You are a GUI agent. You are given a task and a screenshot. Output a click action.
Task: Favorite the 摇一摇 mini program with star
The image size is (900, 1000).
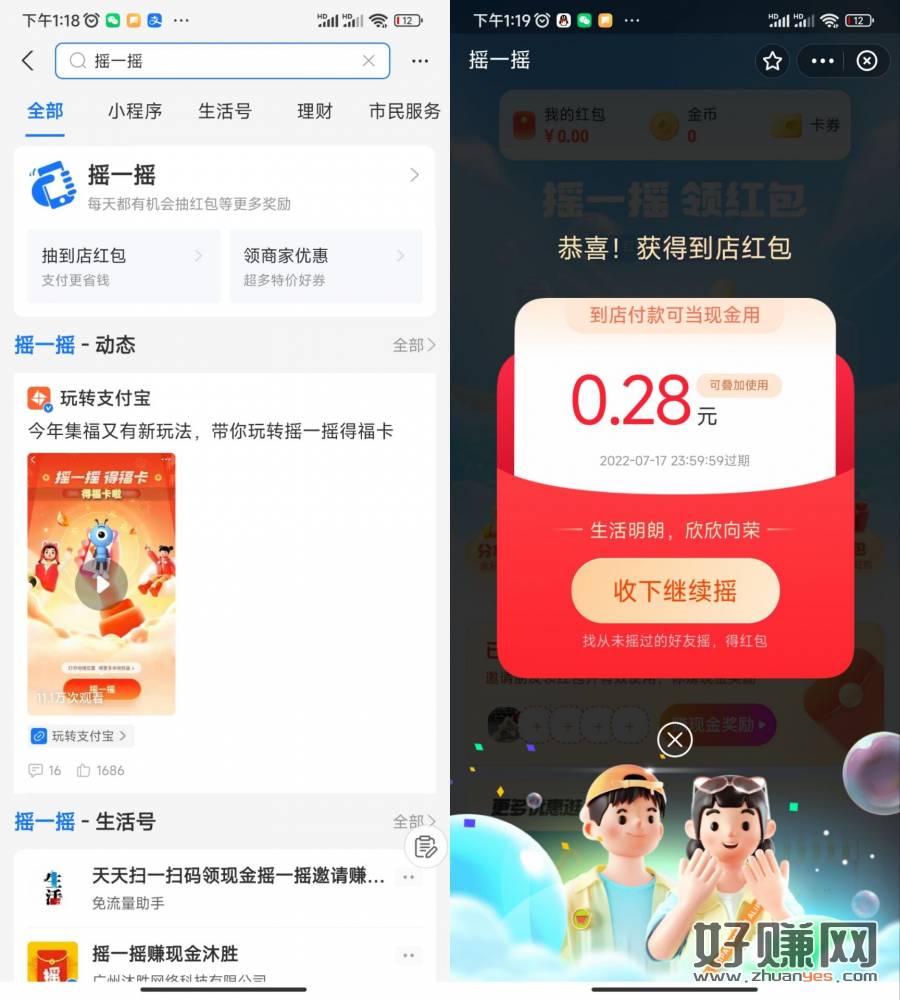(772, 61)
